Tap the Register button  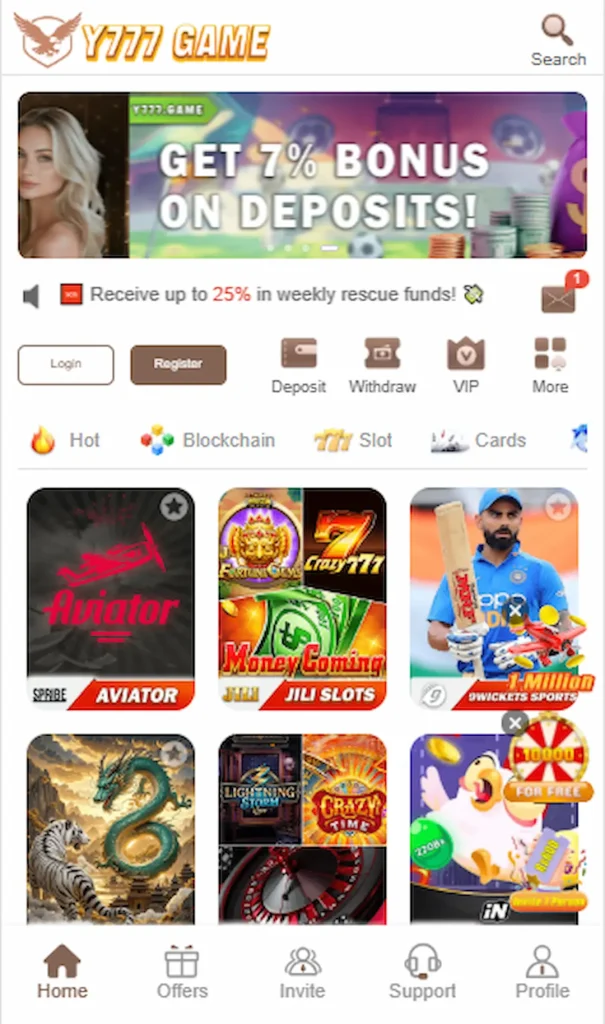178,365
